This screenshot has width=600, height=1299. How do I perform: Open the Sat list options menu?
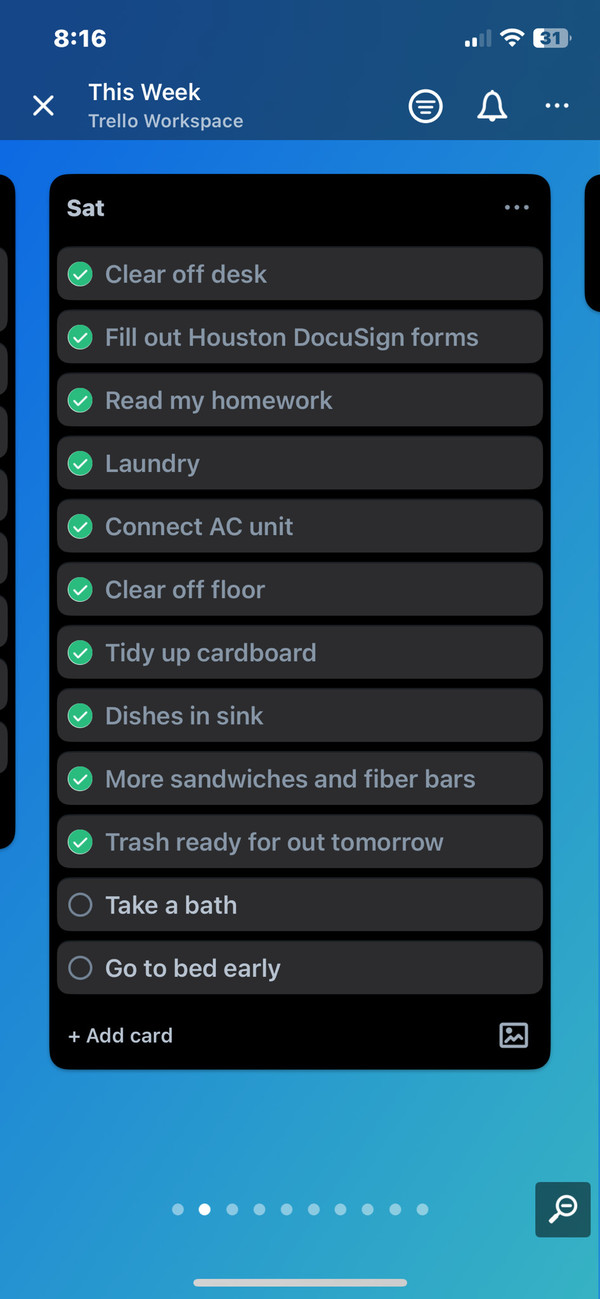click(516, 208)
